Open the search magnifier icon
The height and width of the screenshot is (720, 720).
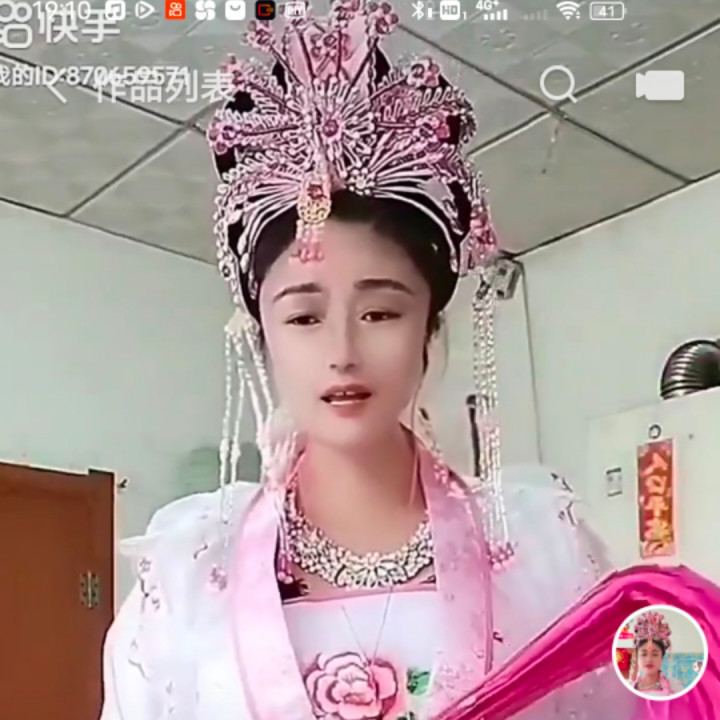pos(558,85)
